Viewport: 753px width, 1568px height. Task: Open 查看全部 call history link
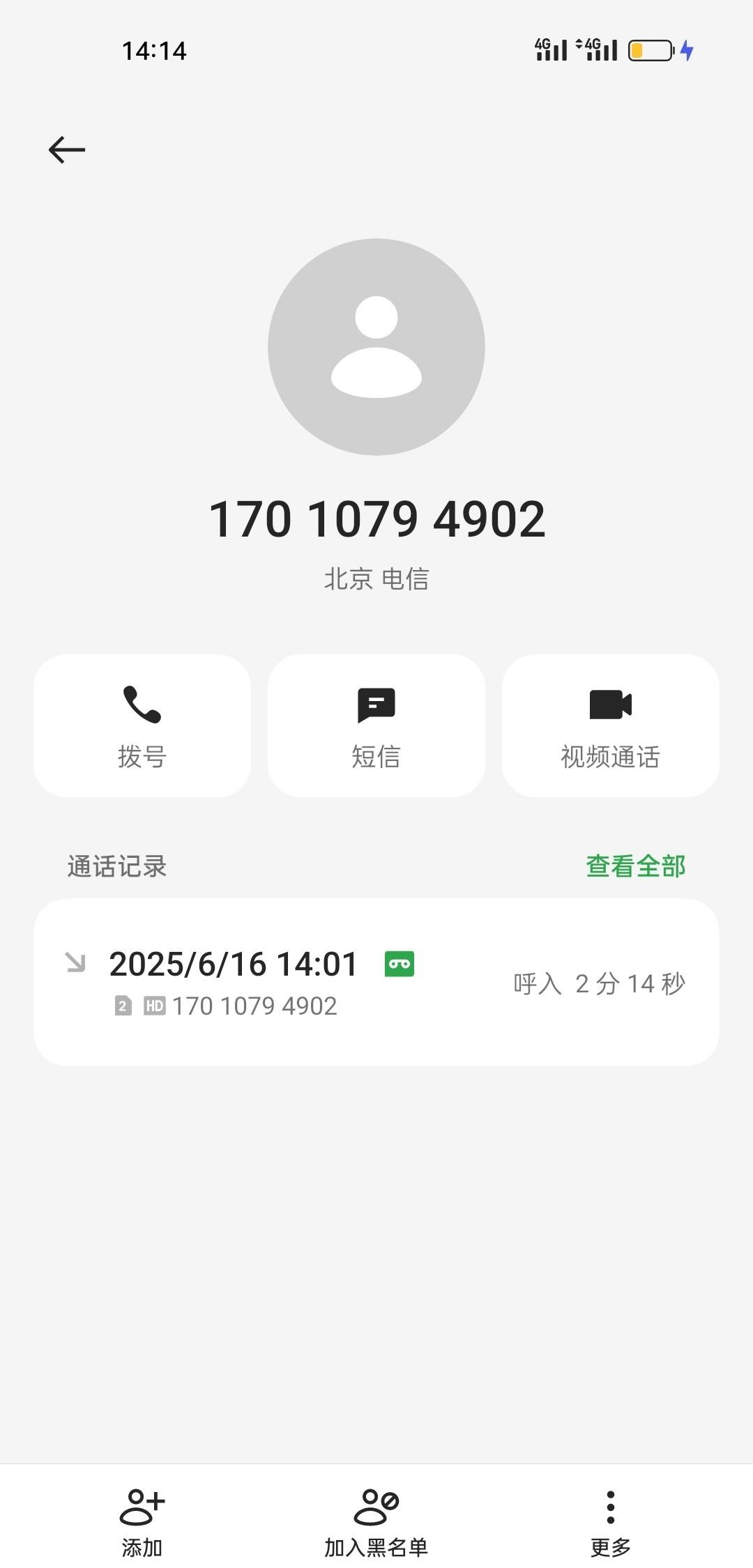pyautogui.click(x=635, y=866)
